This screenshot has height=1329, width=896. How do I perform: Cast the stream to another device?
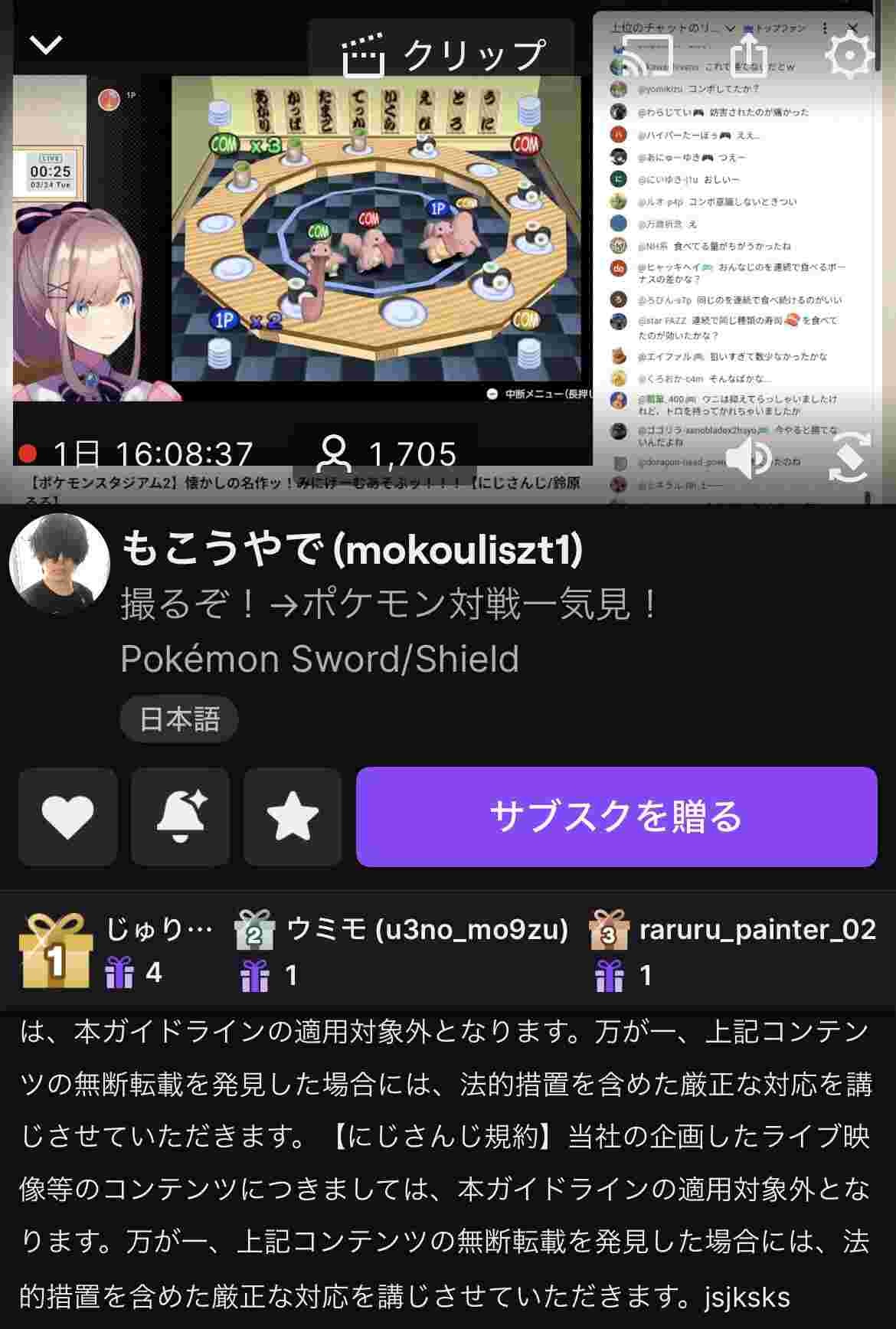pos(647,55)
